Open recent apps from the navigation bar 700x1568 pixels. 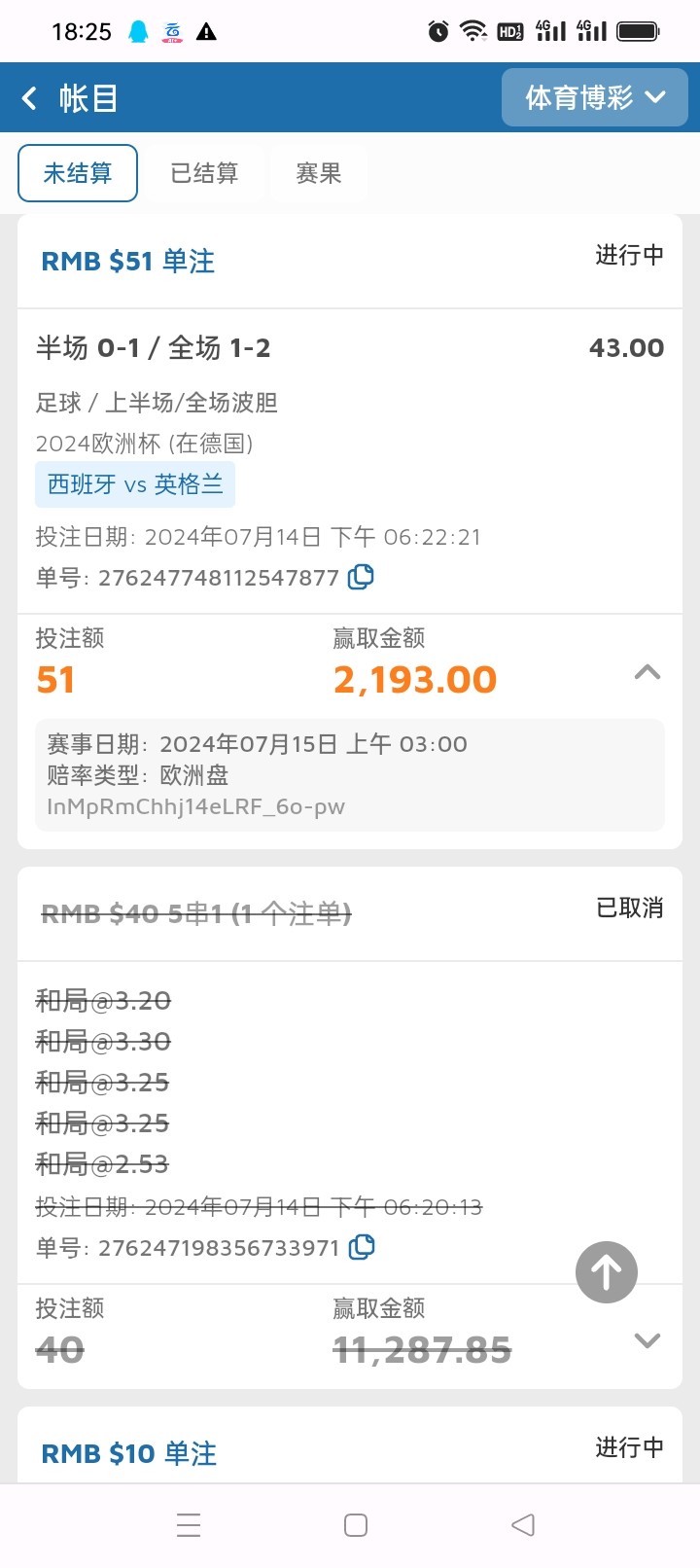pyautogui.click(x=189, y=1524)
